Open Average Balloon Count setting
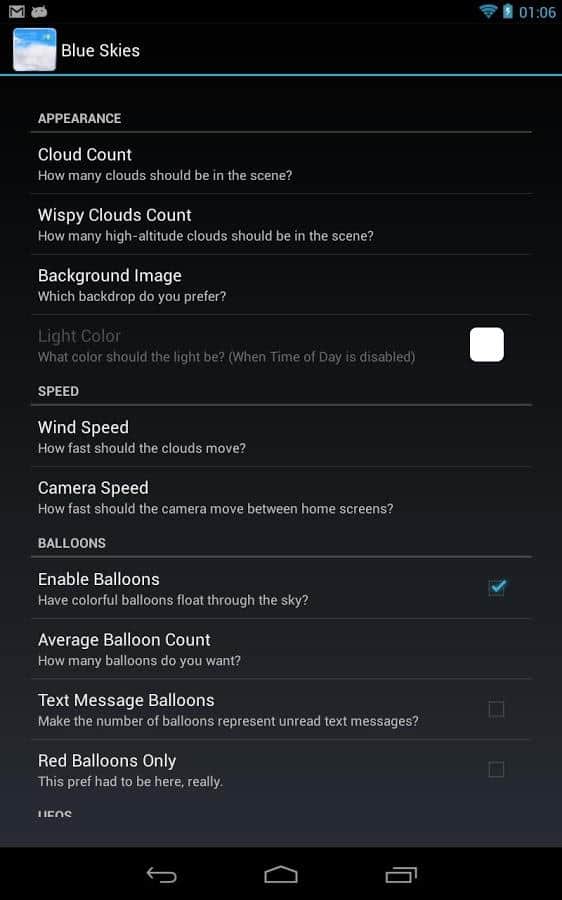 pos(281,649)
